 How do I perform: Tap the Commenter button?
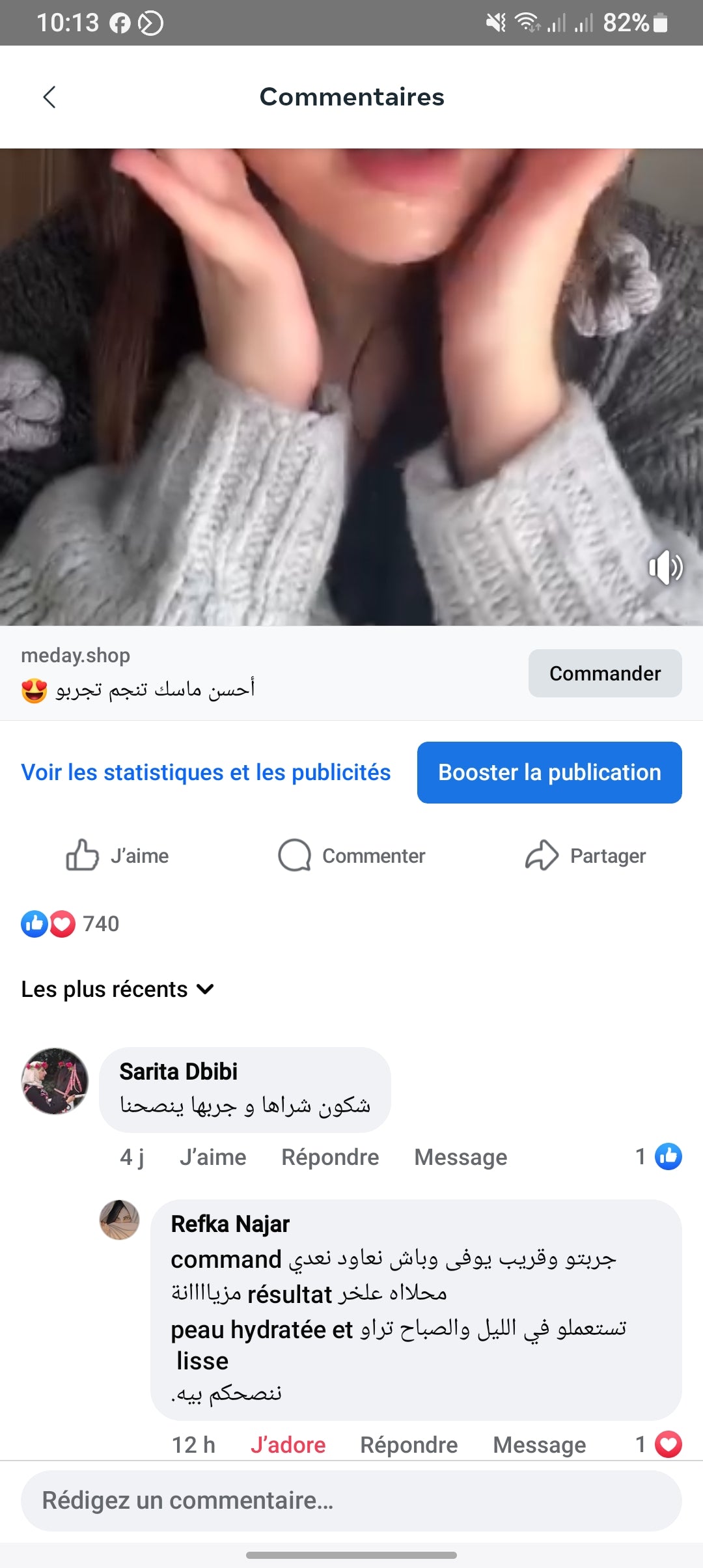pyautogui.click(x=351, y=855)
